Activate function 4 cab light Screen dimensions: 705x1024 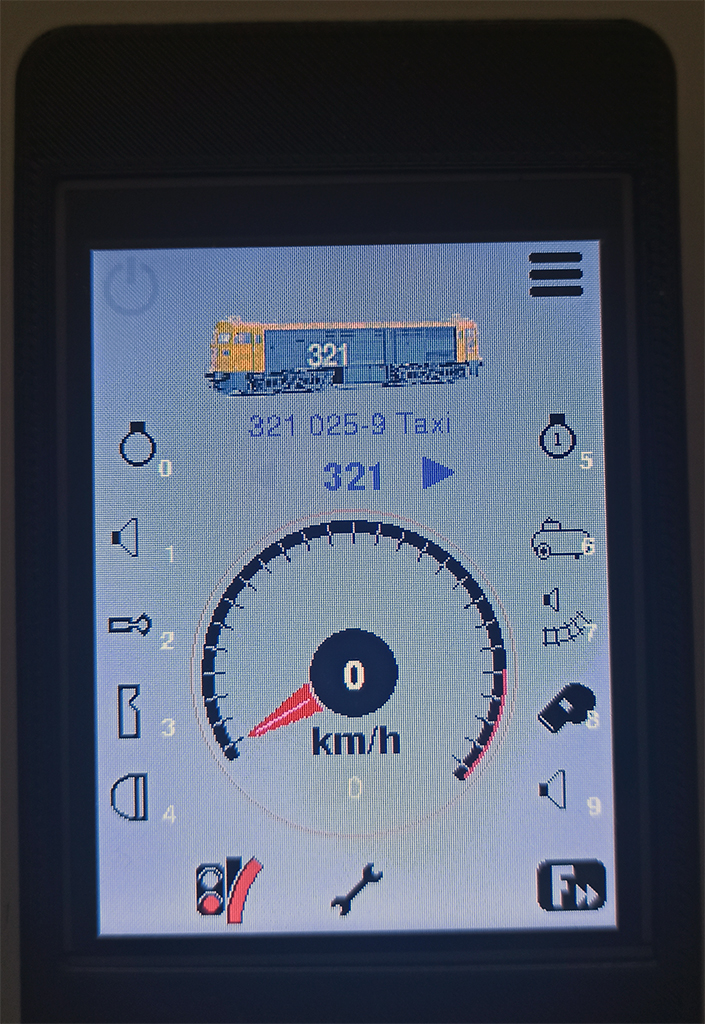[130, 797]
